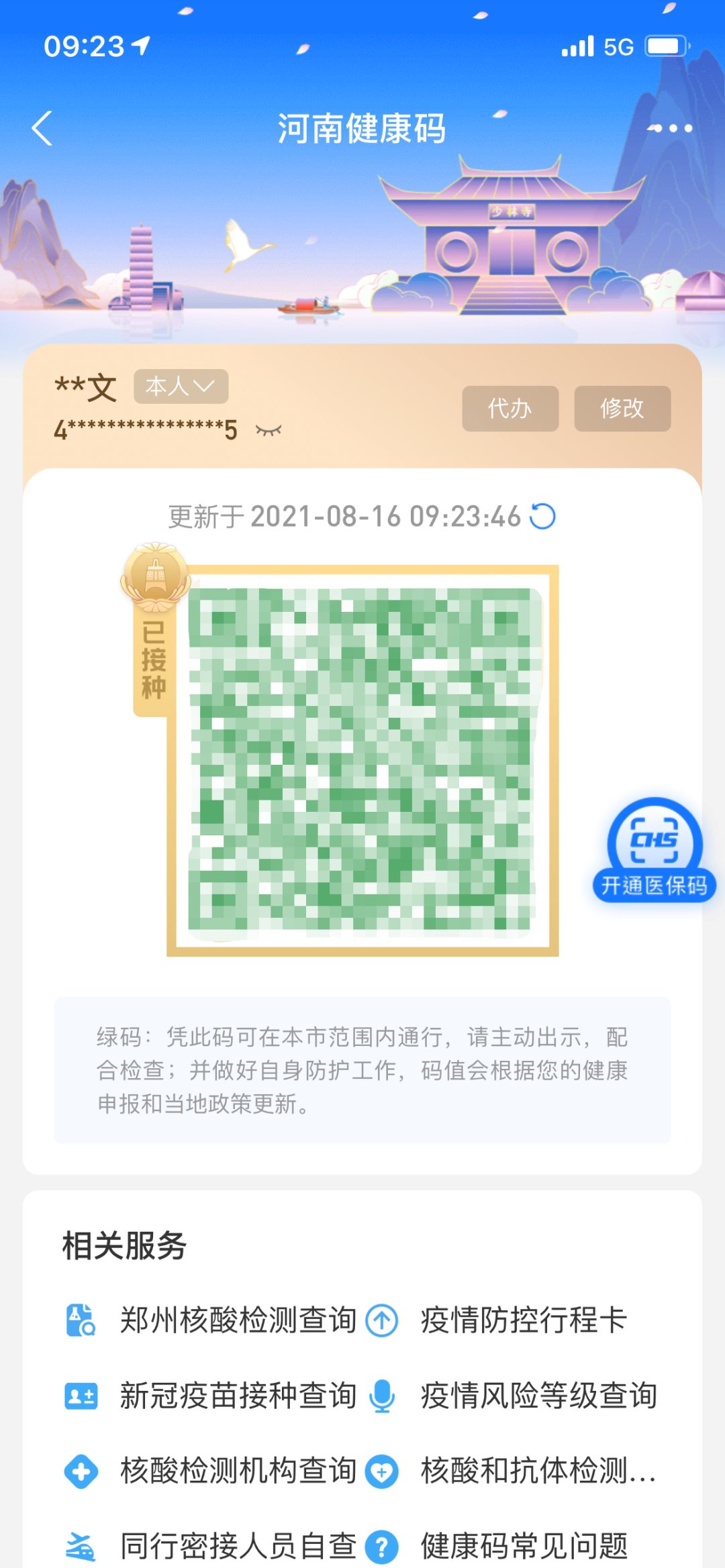
Task: Tap the 新冠疫苗接种查询 contact card icon
Action: (x=81, y=1394)
